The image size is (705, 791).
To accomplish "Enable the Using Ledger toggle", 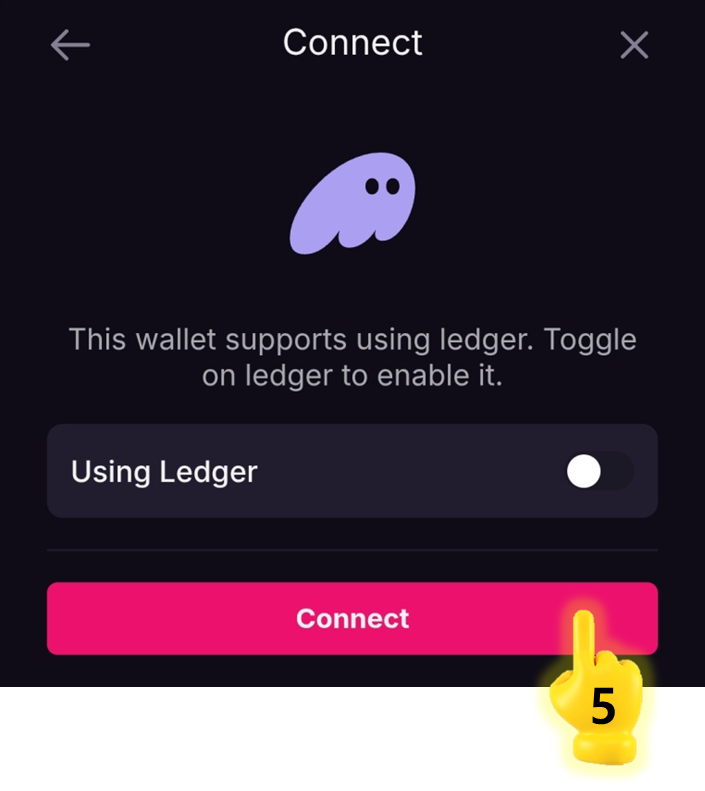I will (598, 471).
